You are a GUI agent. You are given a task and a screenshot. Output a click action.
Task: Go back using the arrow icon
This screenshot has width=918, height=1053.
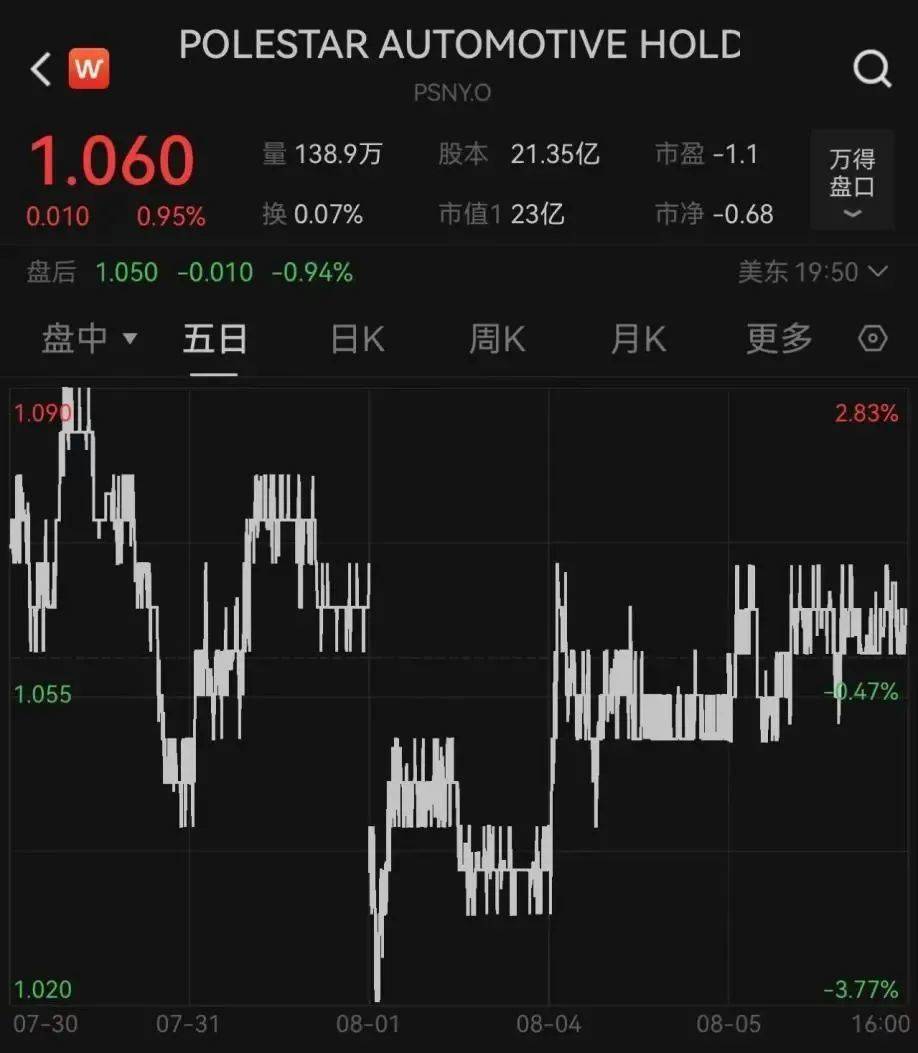pyautogui.click(x=40, y=70)
